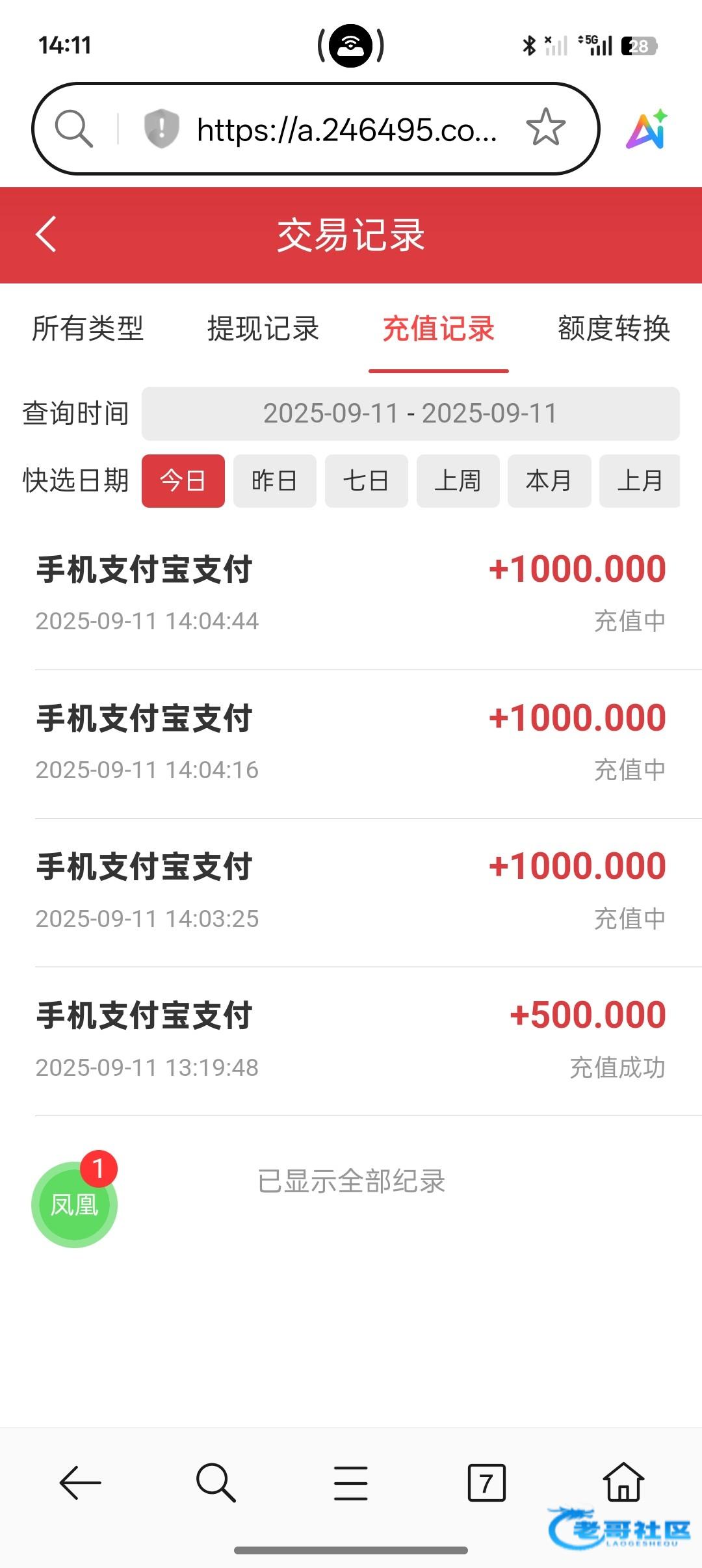Open the 查询时间 date range picker

pyautogui.click(x=410, y=413)
